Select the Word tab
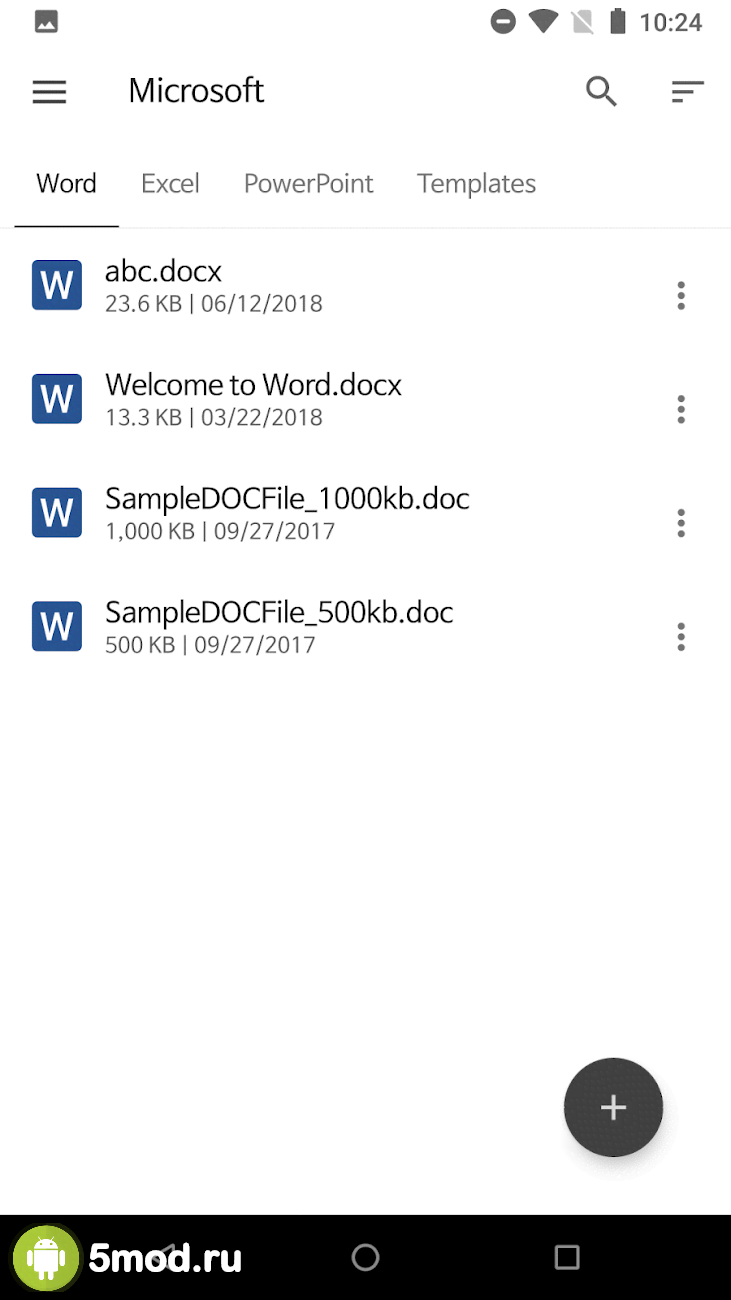The image size is (731, 1300). [x=67, y=184]
